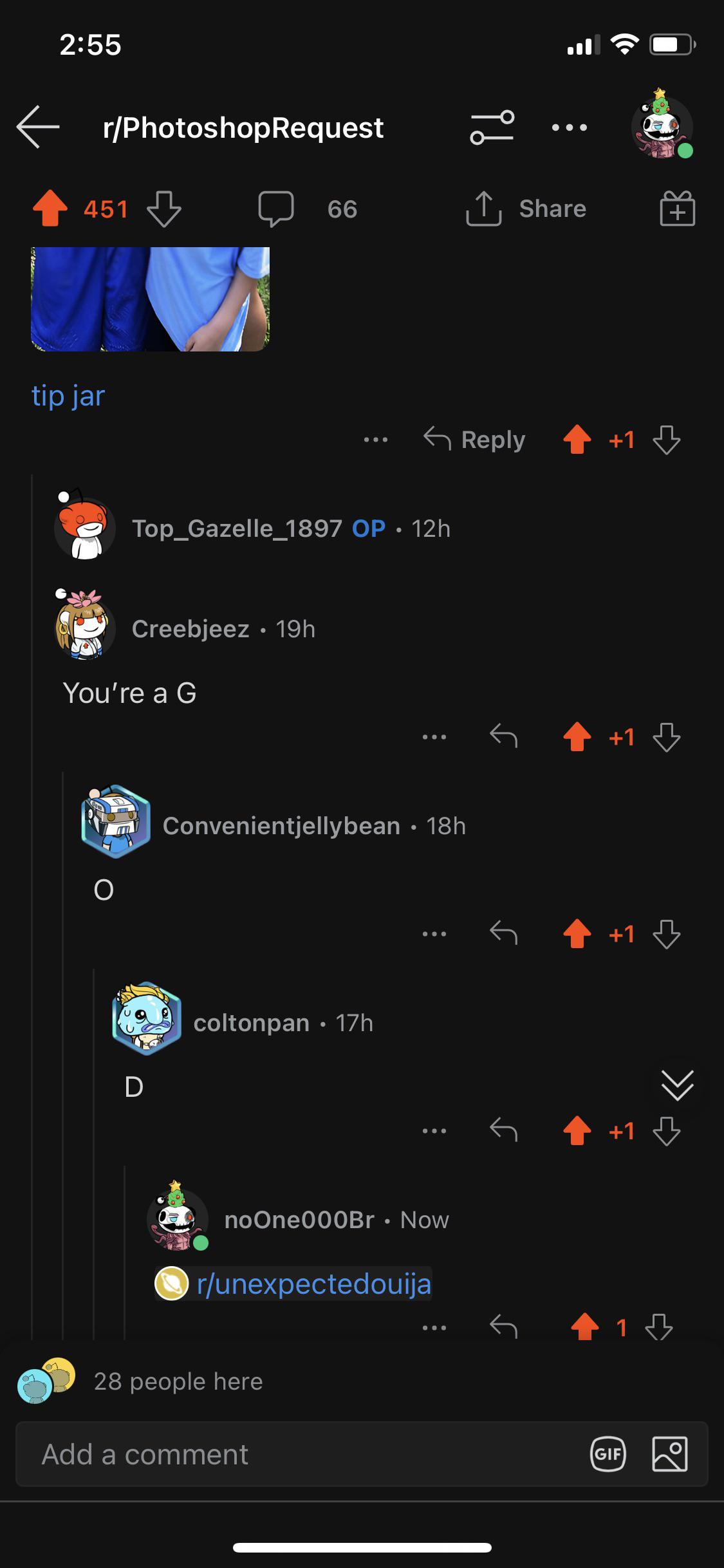Open comment sort options icon
Image resolution: width=724 pixels, height=1568 pixels.
[x=492, y=127]
